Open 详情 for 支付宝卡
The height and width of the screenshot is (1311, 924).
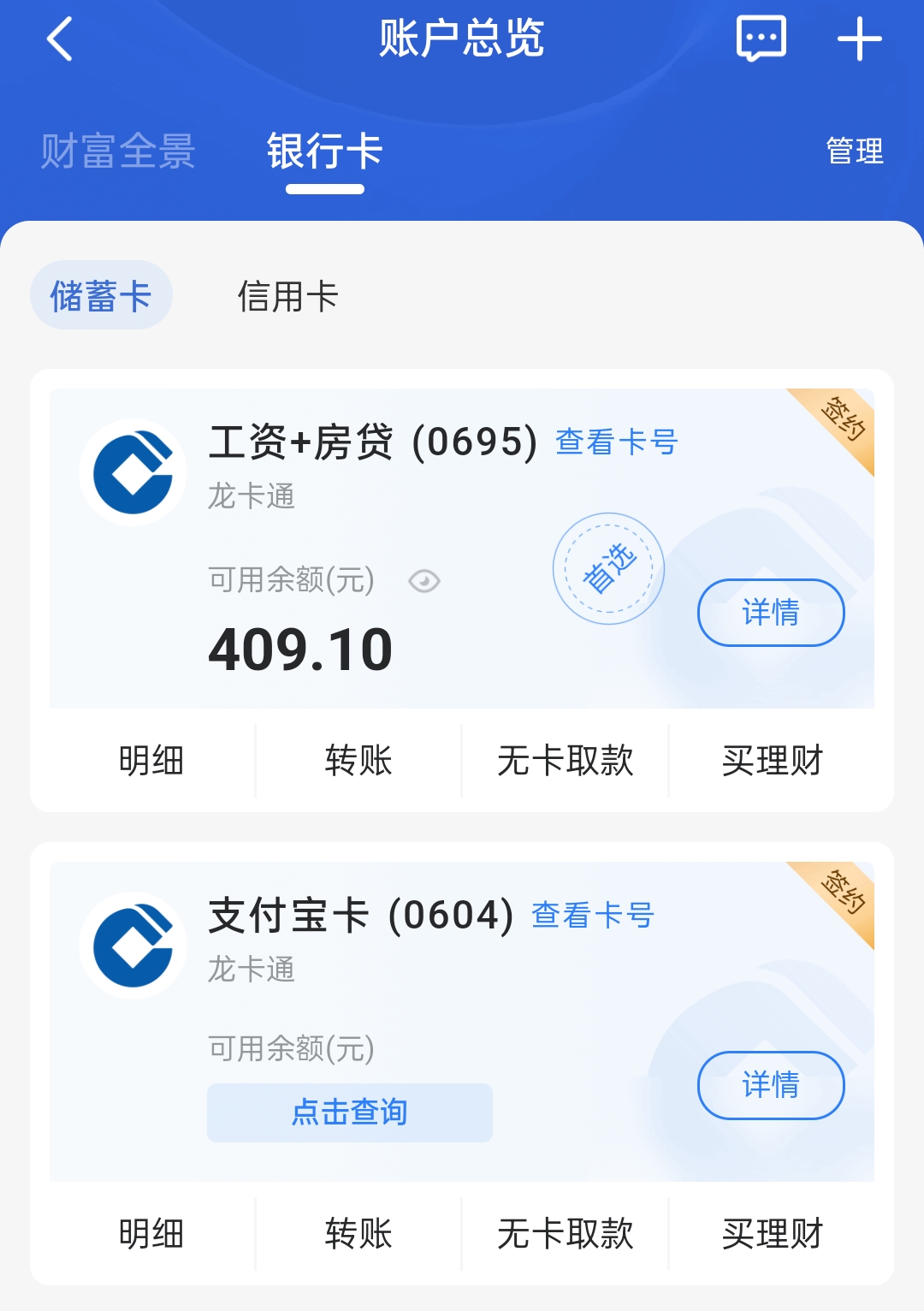pyautogui.click(x=771, y=1085)
